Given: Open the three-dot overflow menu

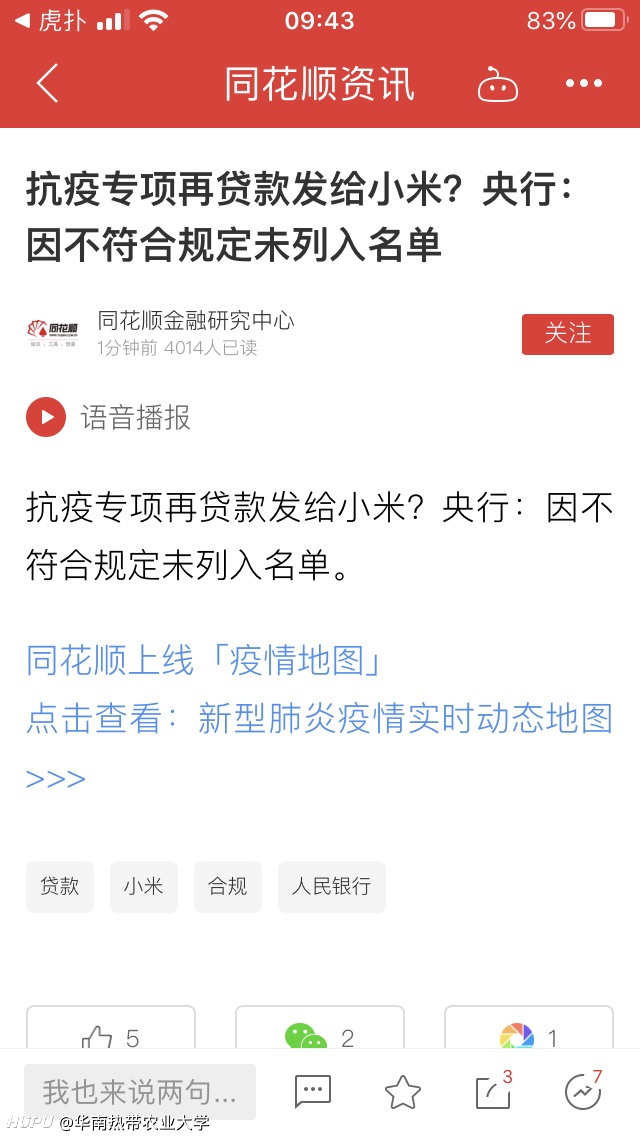Looking at the screenshot, I should pyautogui.click(x=583, y=83).
